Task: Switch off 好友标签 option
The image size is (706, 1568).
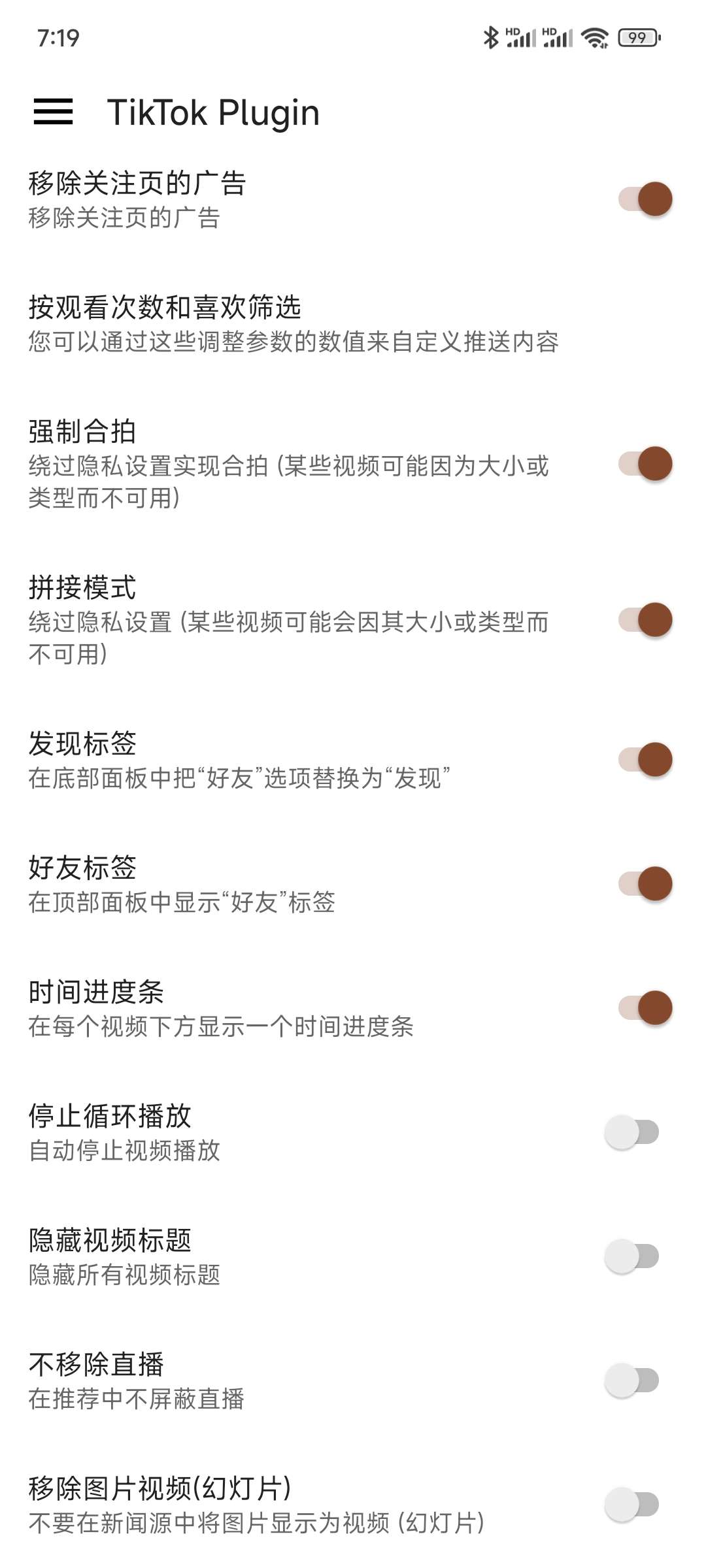Action: [x=645, y=884]
